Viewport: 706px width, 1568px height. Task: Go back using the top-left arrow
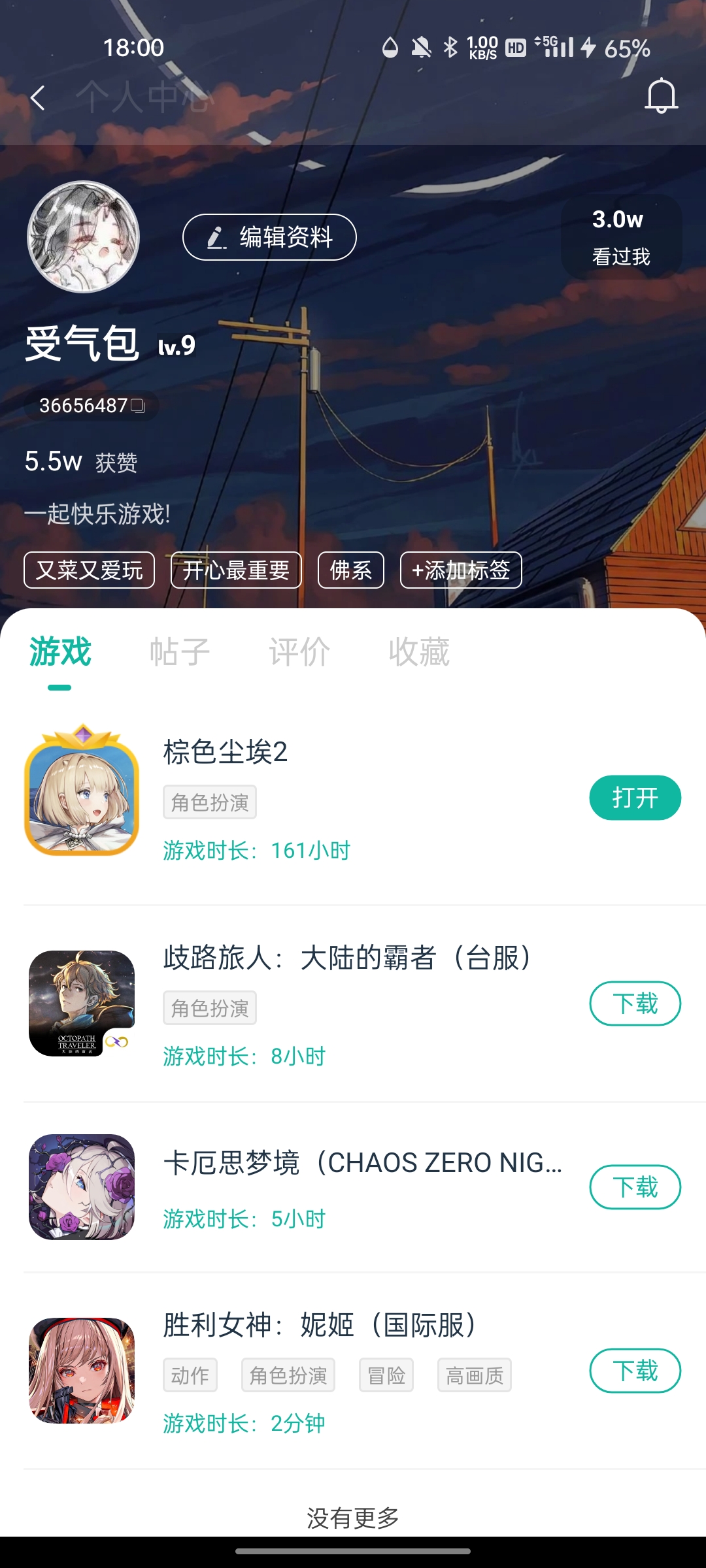pyautogui.click(x=38, y=98)
